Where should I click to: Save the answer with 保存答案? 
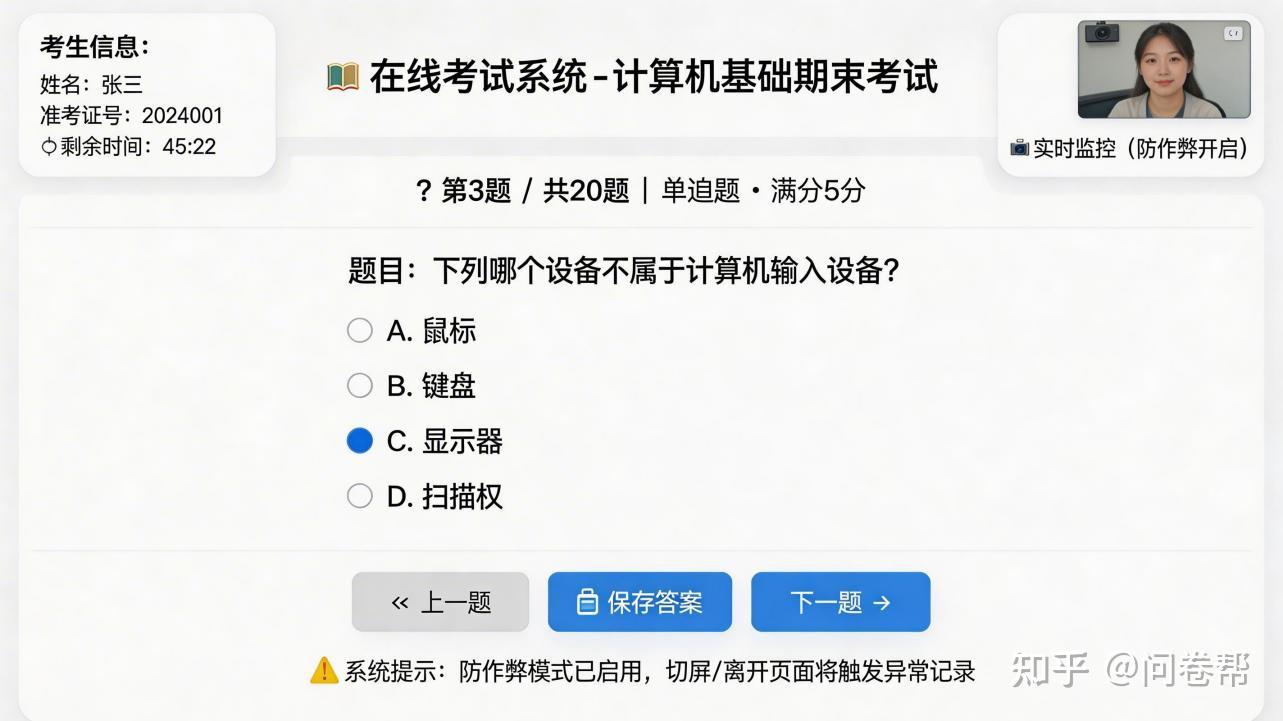pyautogui.click(x=640, y=602)
